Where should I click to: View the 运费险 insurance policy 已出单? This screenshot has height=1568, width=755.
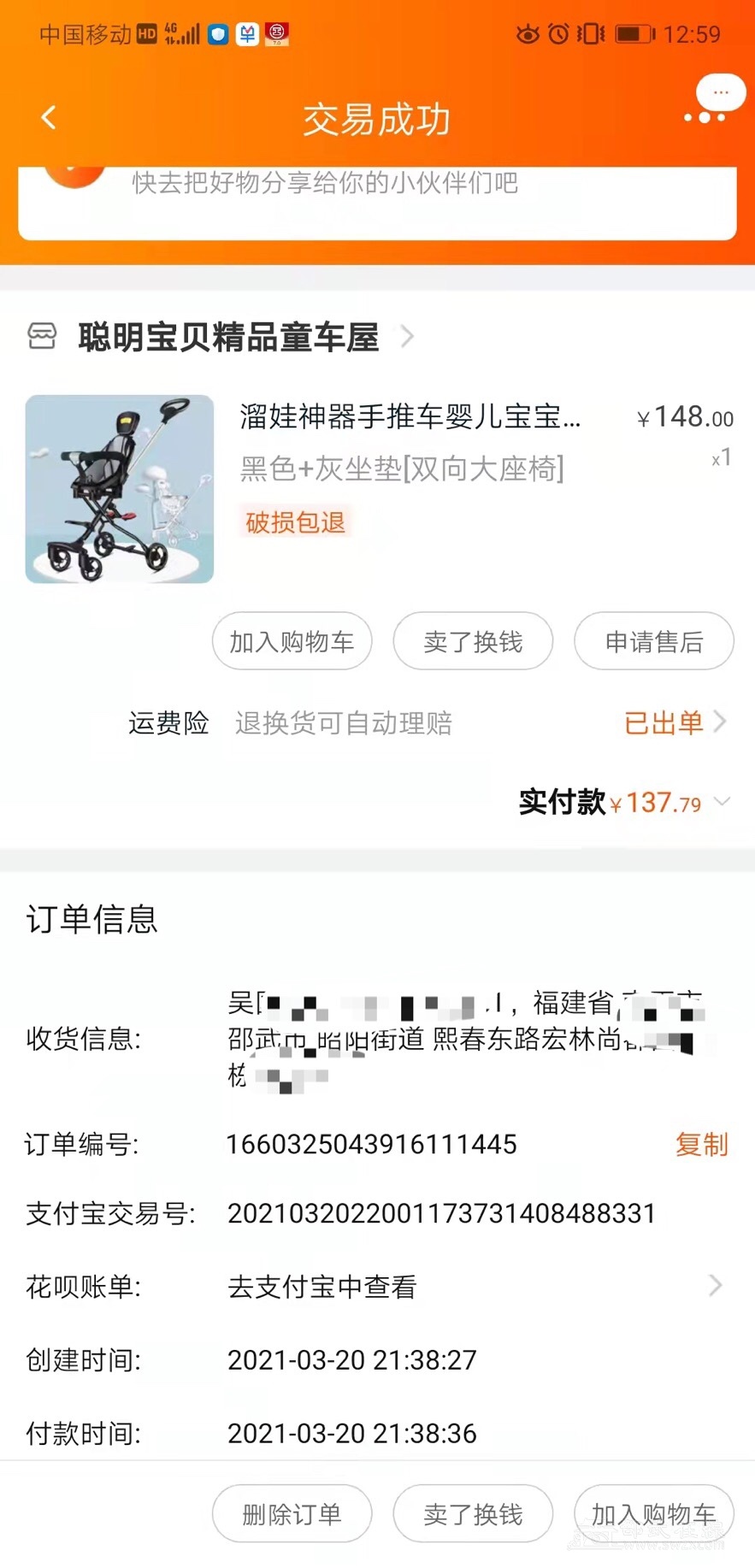pyautogui.click(x=674, y=723)
